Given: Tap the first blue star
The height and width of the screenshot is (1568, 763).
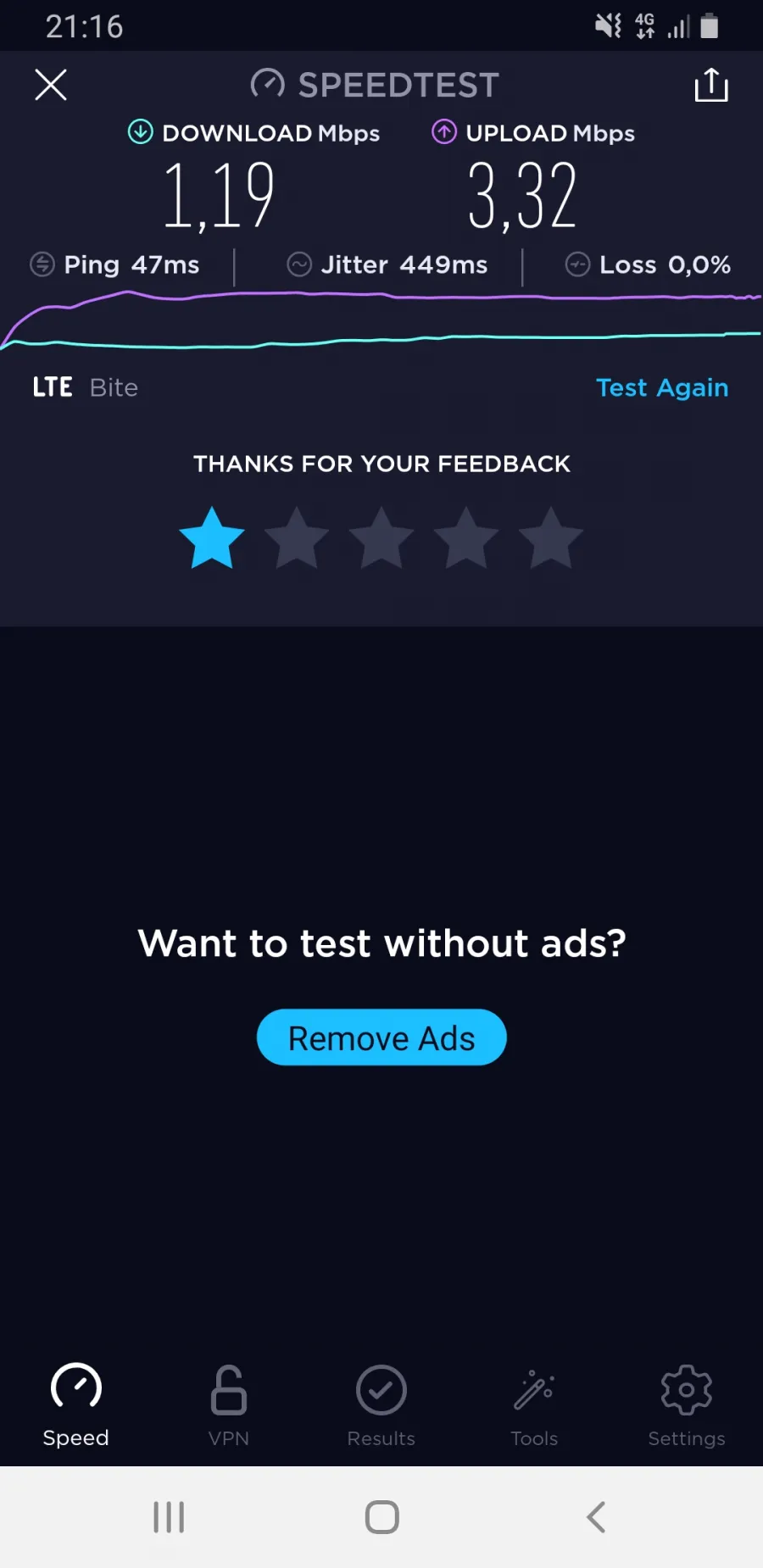Looking at the screenshot, I should 212,538.
